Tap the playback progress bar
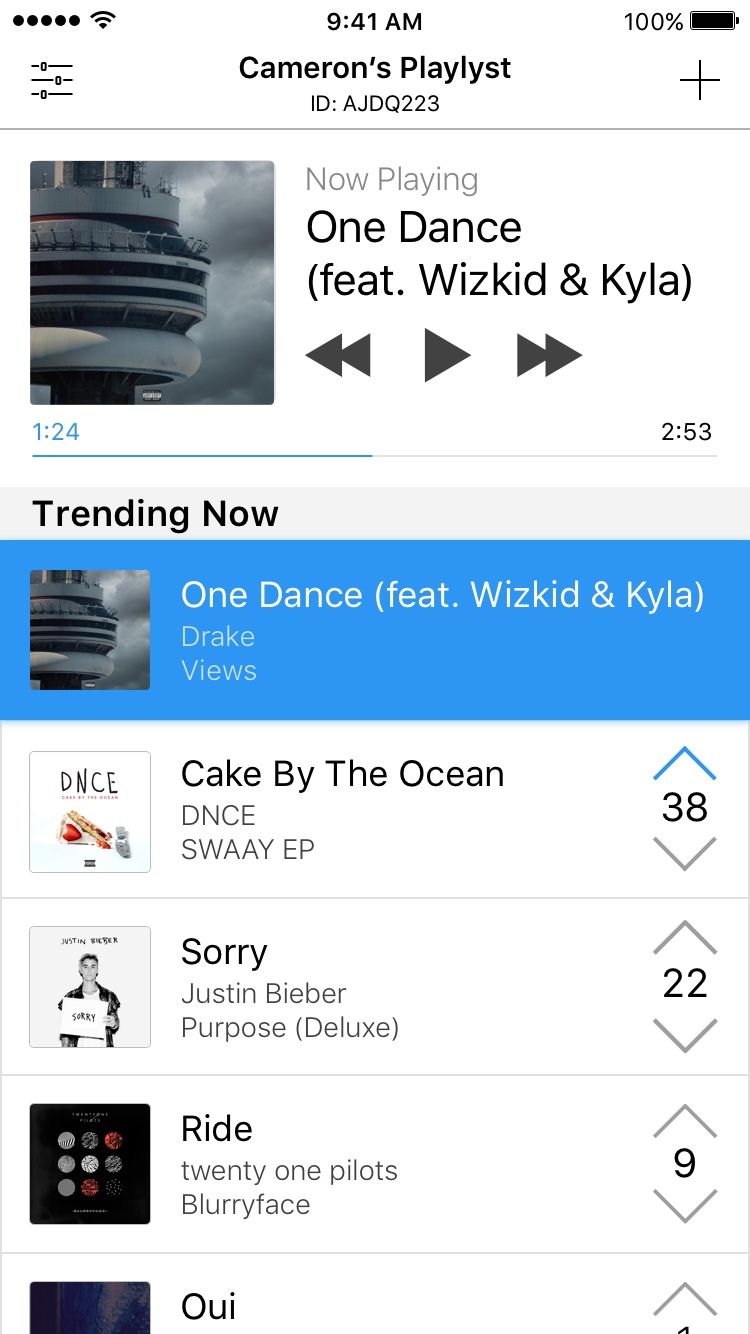The width and height of the screenshot is (750, 1334). tap(374, 456)
